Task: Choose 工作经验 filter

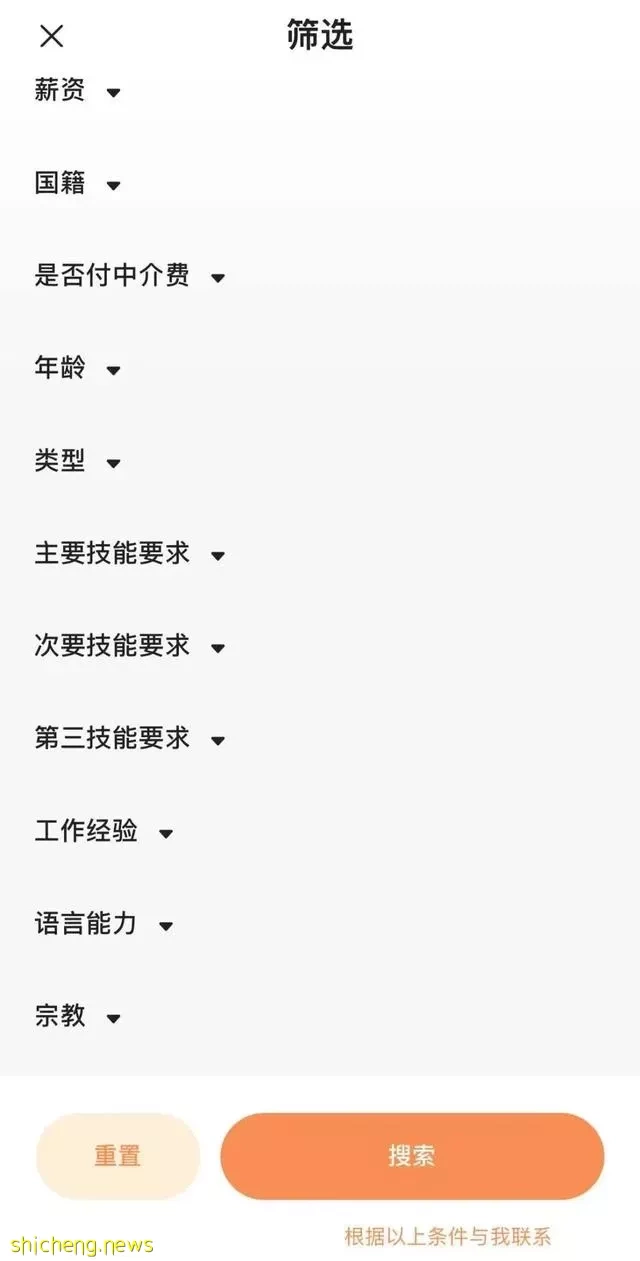Action: (103, 831)
